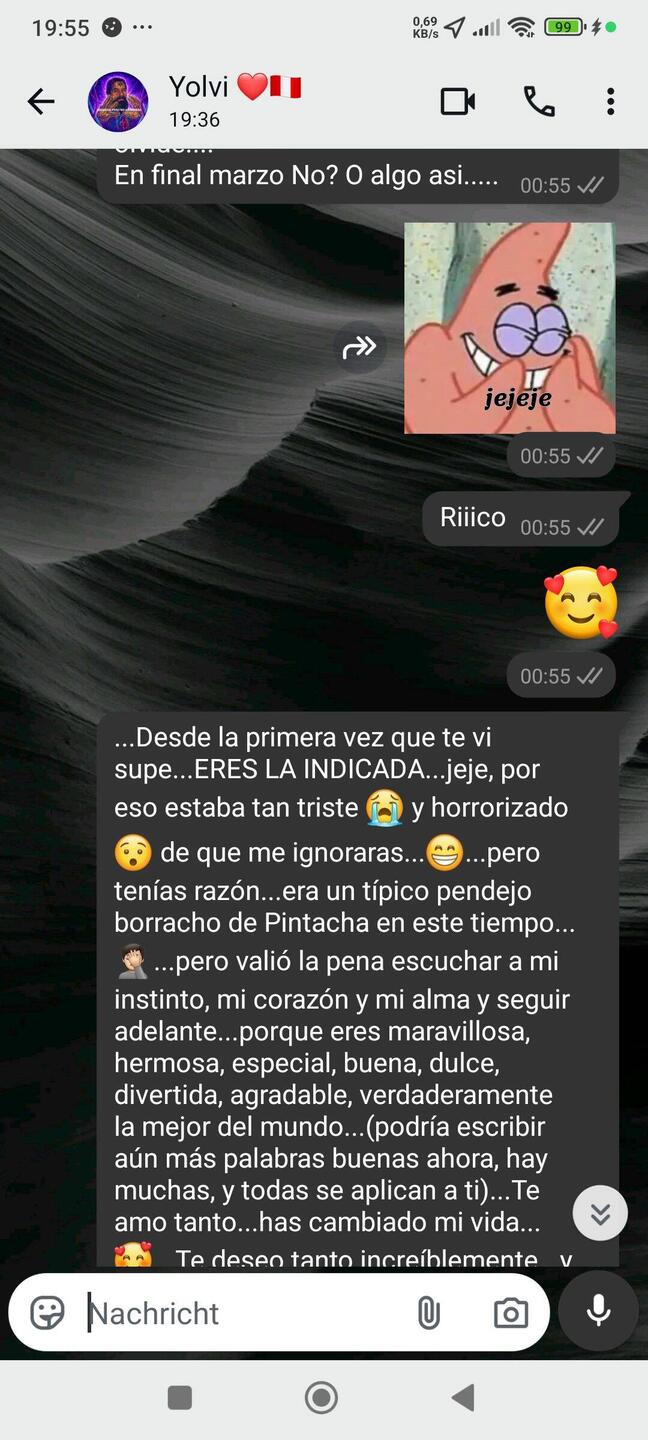
Task: Start a voice call with Yolvi
Action: [539, 101]
